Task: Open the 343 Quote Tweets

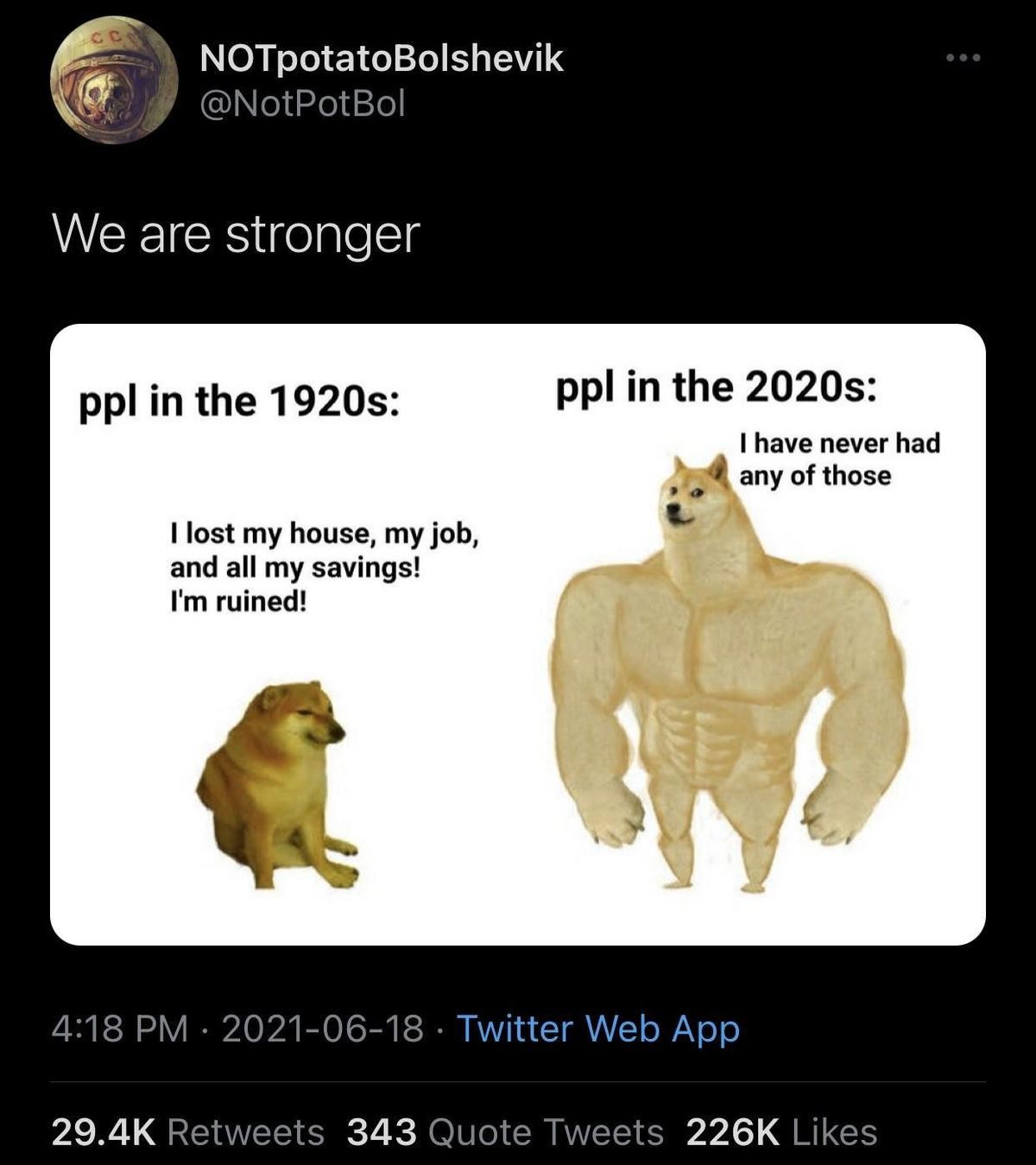Action: (x=505, y=1132)
